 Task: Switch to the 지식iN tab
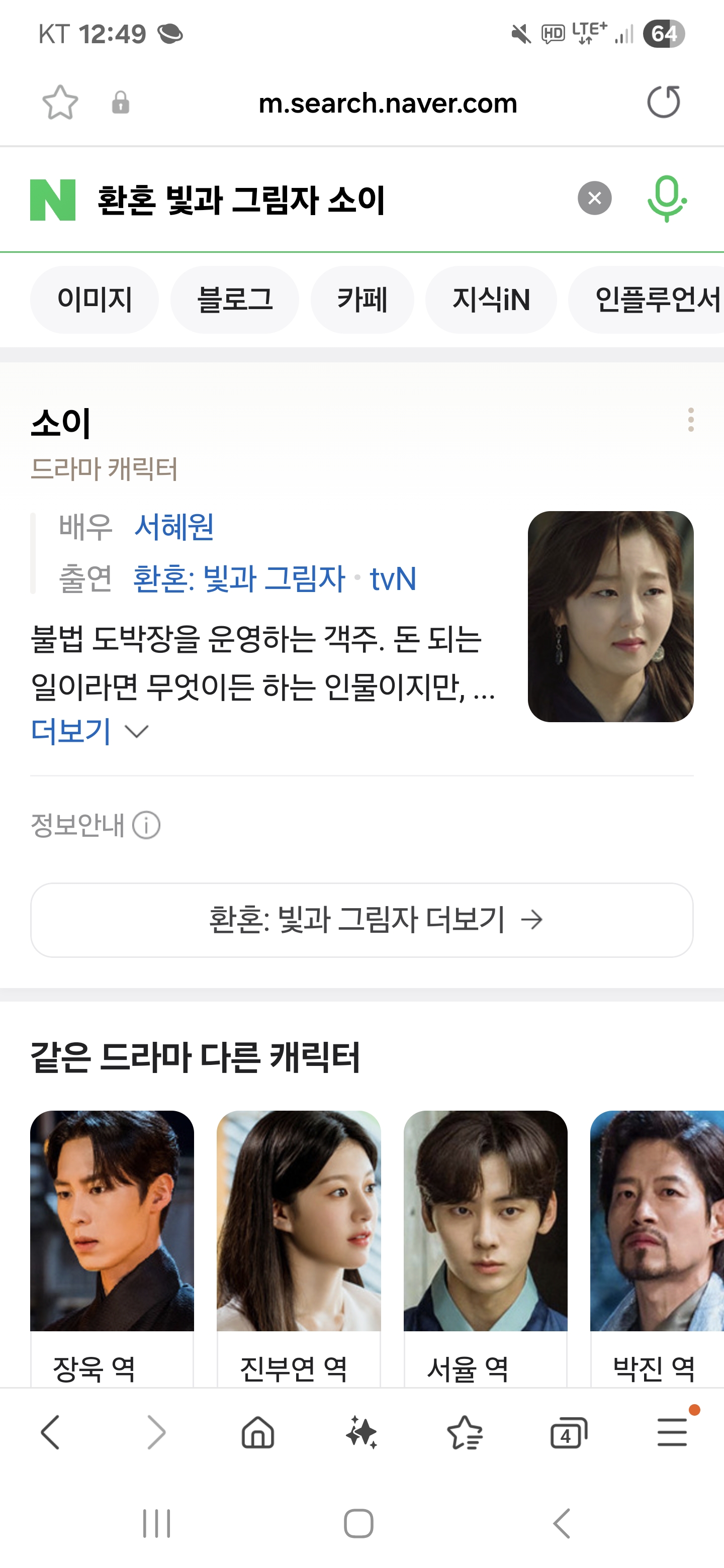pyautogui.click(x=491, y=300)
